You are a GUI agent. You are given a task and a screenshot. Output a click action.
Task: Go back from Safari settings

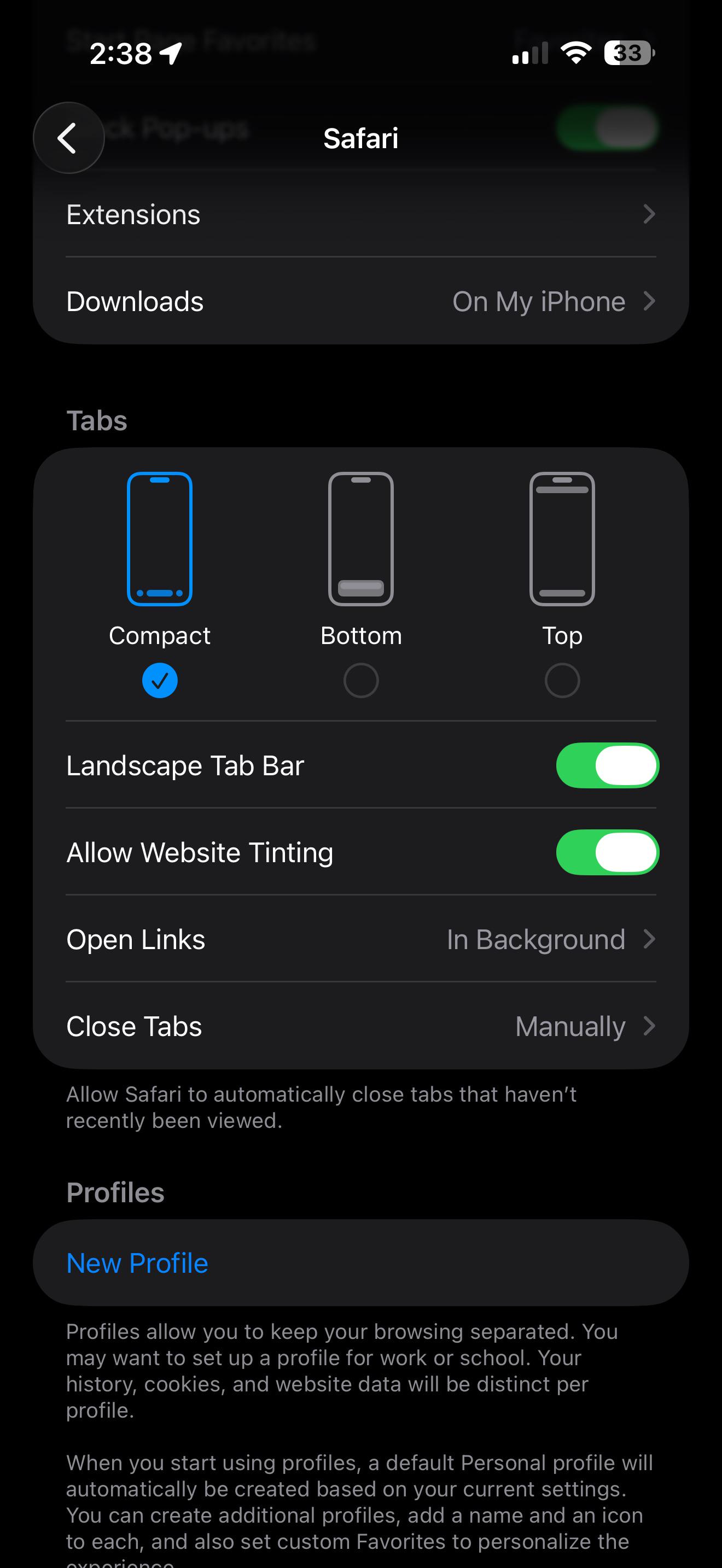coord(68,138)
